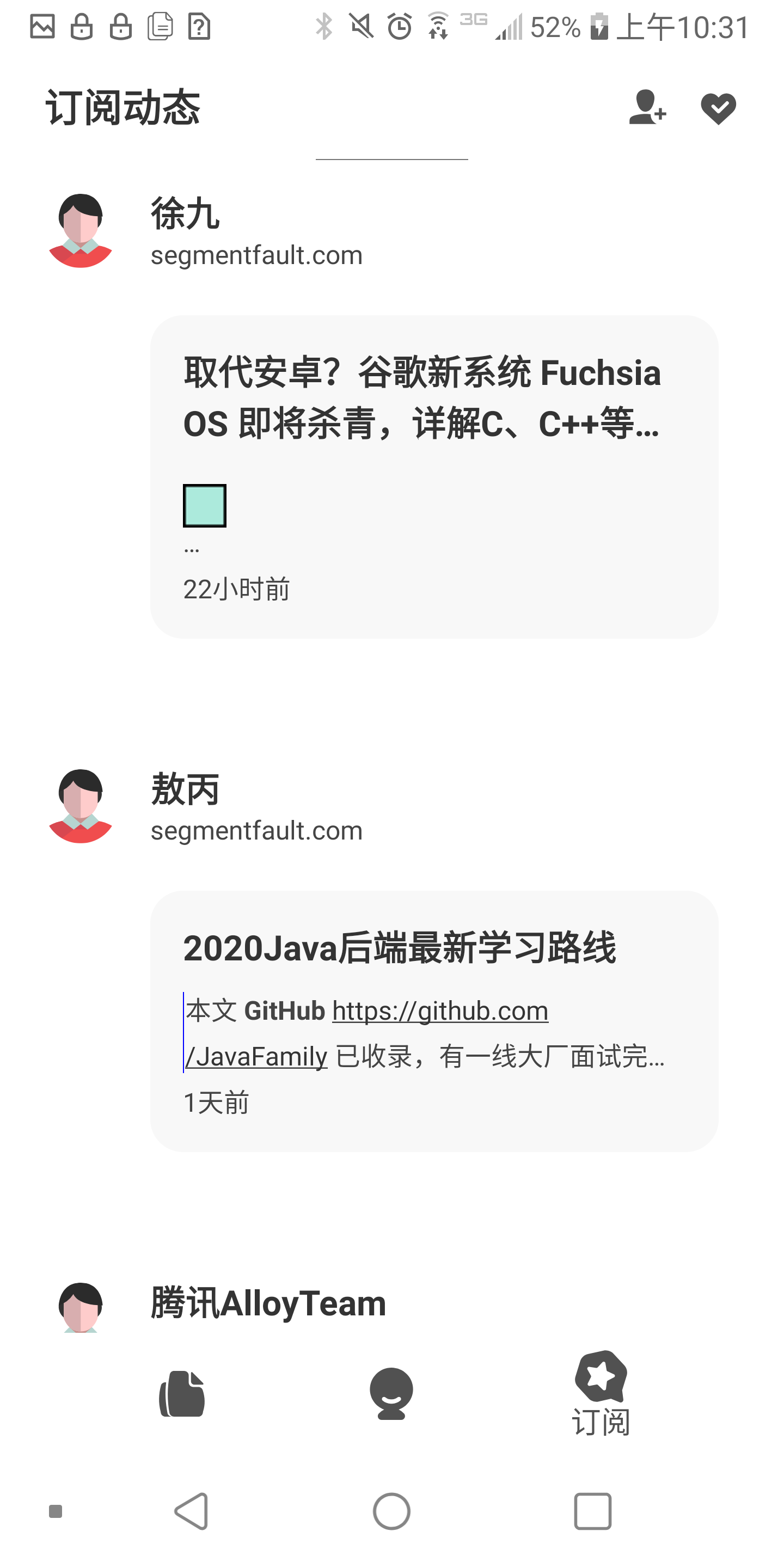Select author name 敖丙
784x1568 pixels.
(182, 789)
